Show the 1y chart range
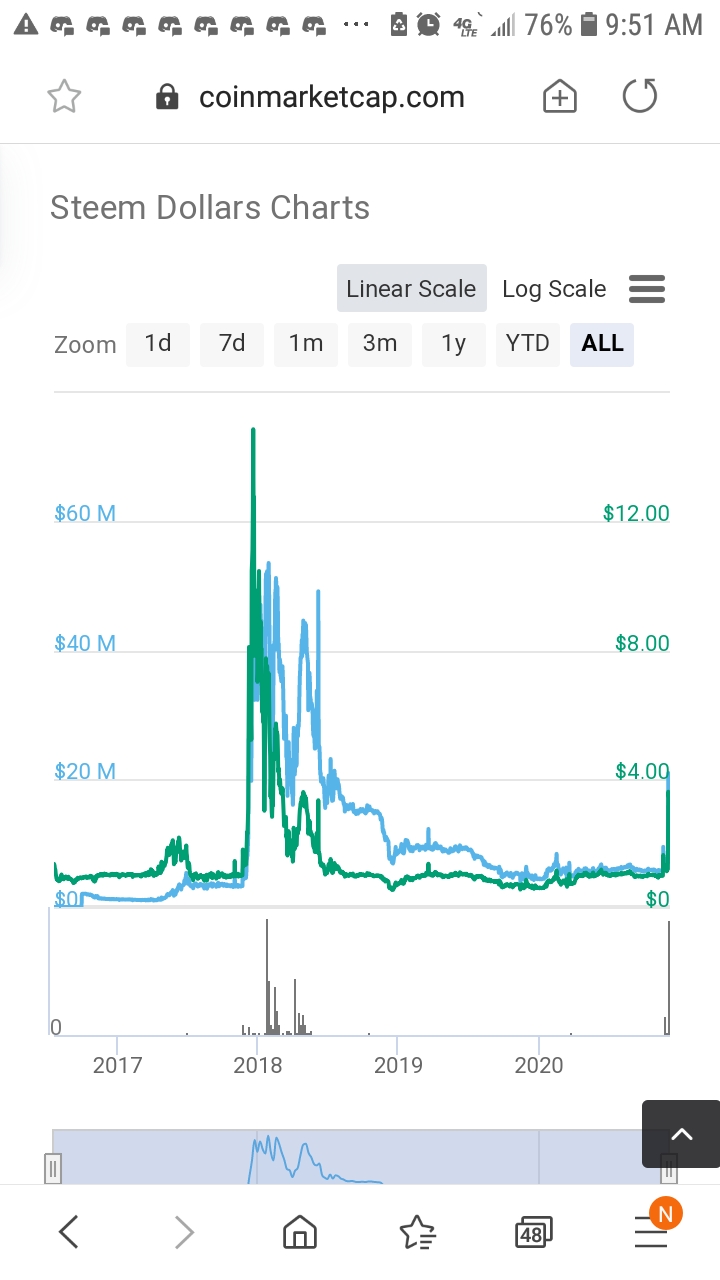720x1280 pixels. coord(454,344)
